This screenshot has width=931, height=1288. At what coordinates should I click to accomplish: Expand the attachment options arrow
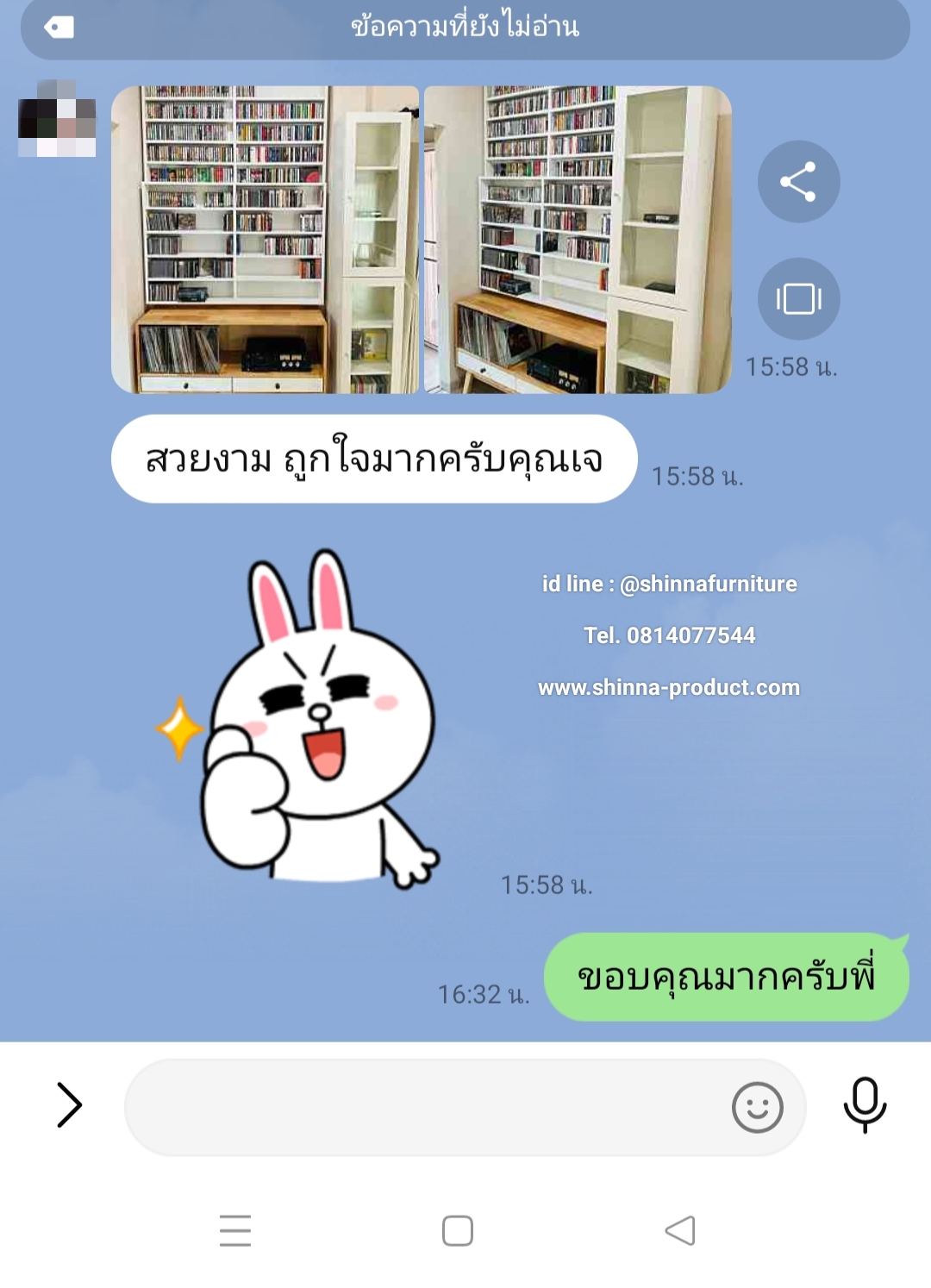pos(69,1105)
